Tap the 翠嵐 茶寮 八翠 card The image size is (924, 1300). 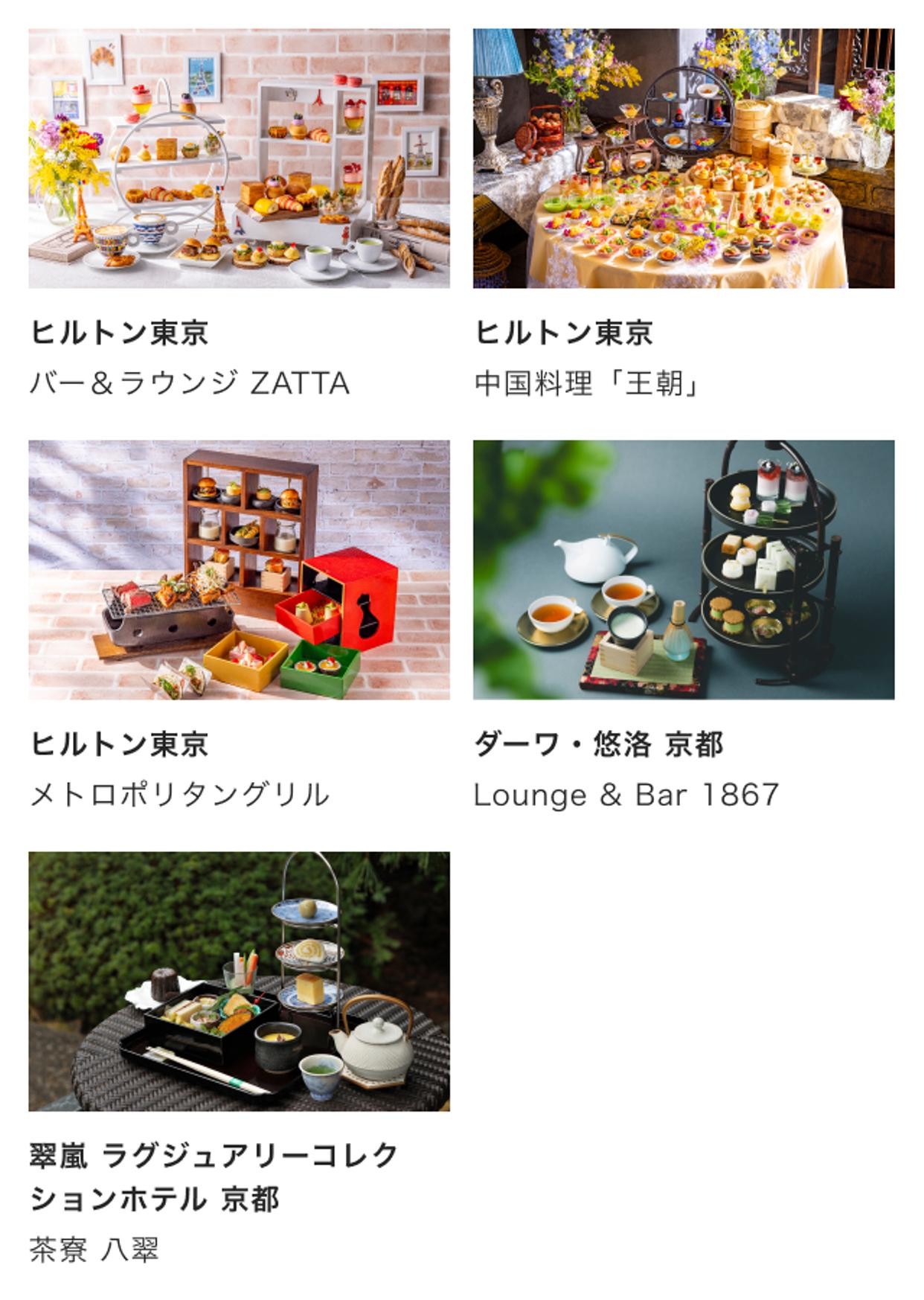click(239, 981)
